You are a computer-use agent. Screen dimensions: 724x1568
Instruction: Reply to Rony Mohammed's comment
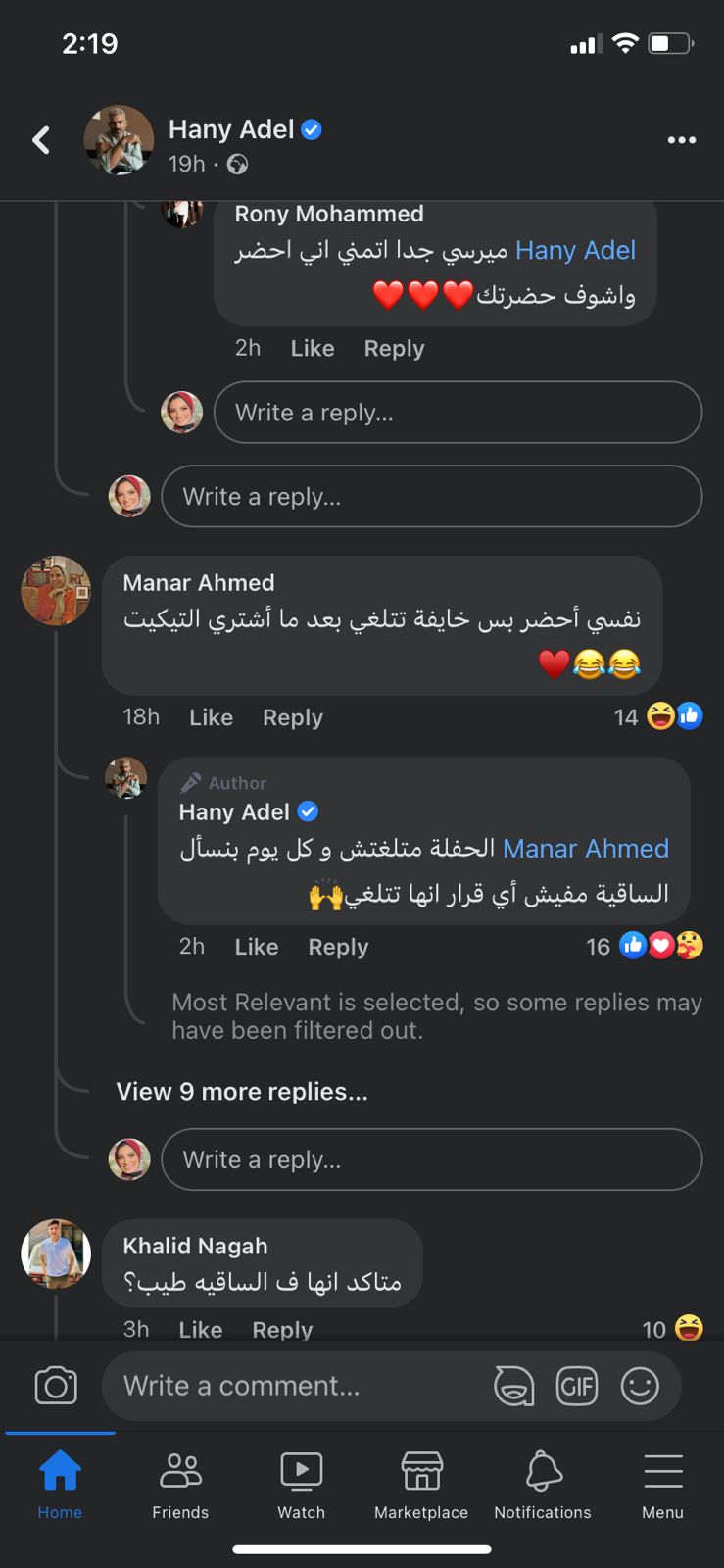point(394,349)
